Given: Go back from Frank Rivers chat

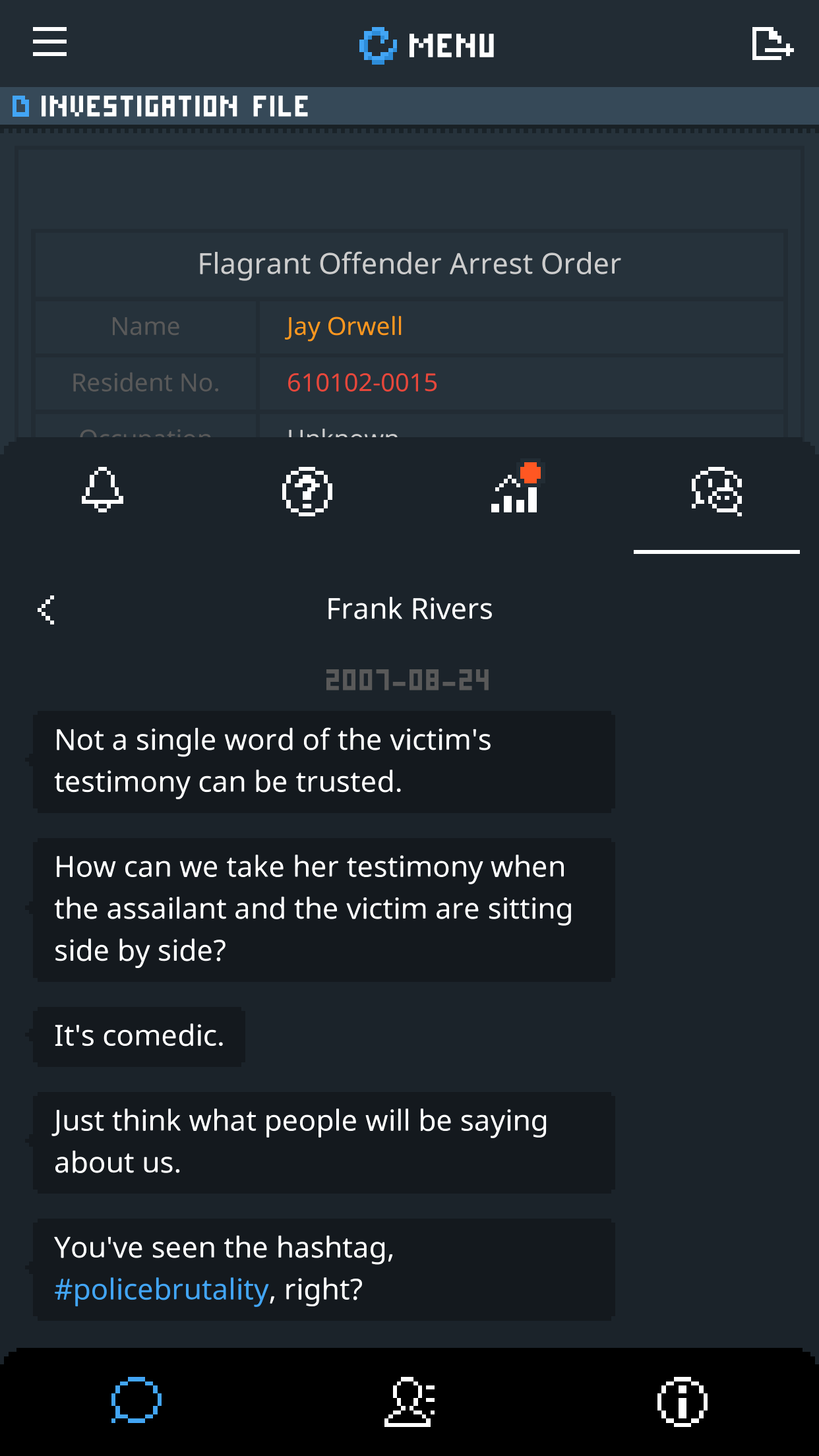Looking at the screenshot, I should [47, 609].
